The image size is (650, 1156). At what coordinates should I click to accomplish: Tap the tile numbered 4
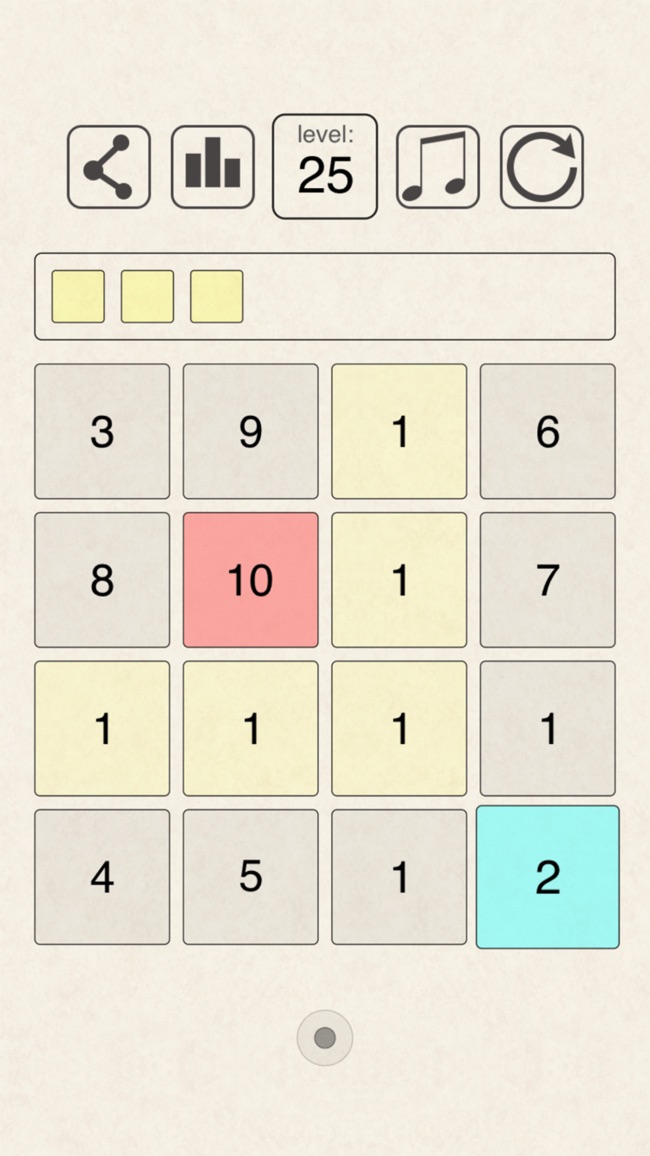point(102,877)
